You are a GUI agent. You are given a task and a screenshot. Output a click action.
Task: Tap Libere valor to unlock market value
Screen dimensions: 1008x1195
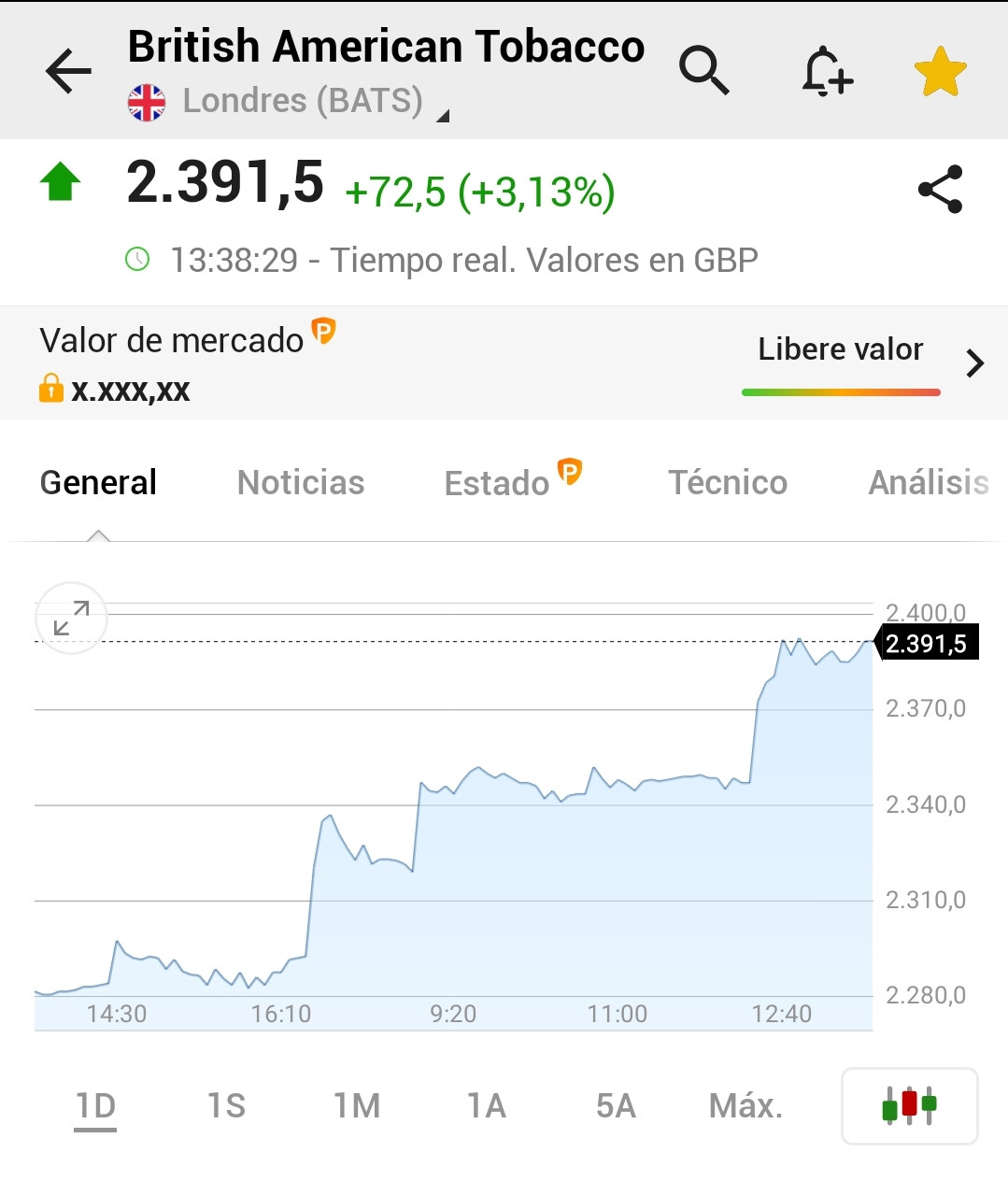click(x=840, y=350)
